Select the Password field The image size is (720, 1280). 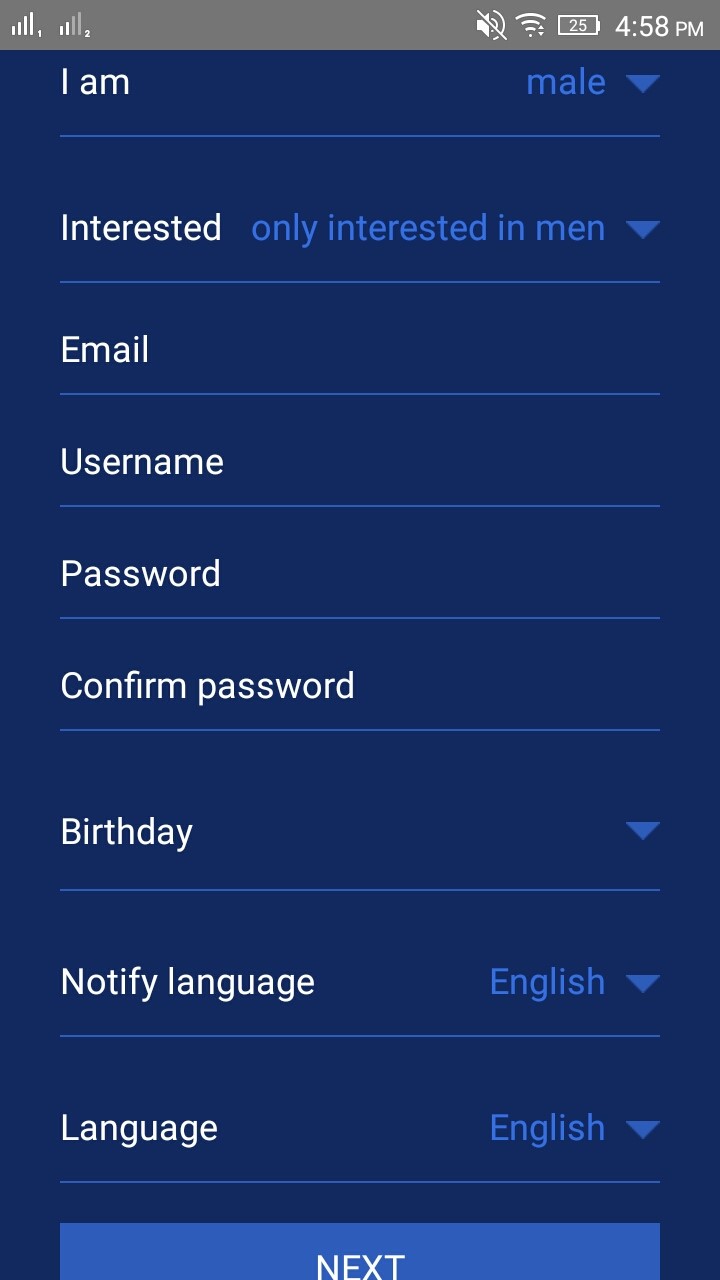click(x=360, y=574)
